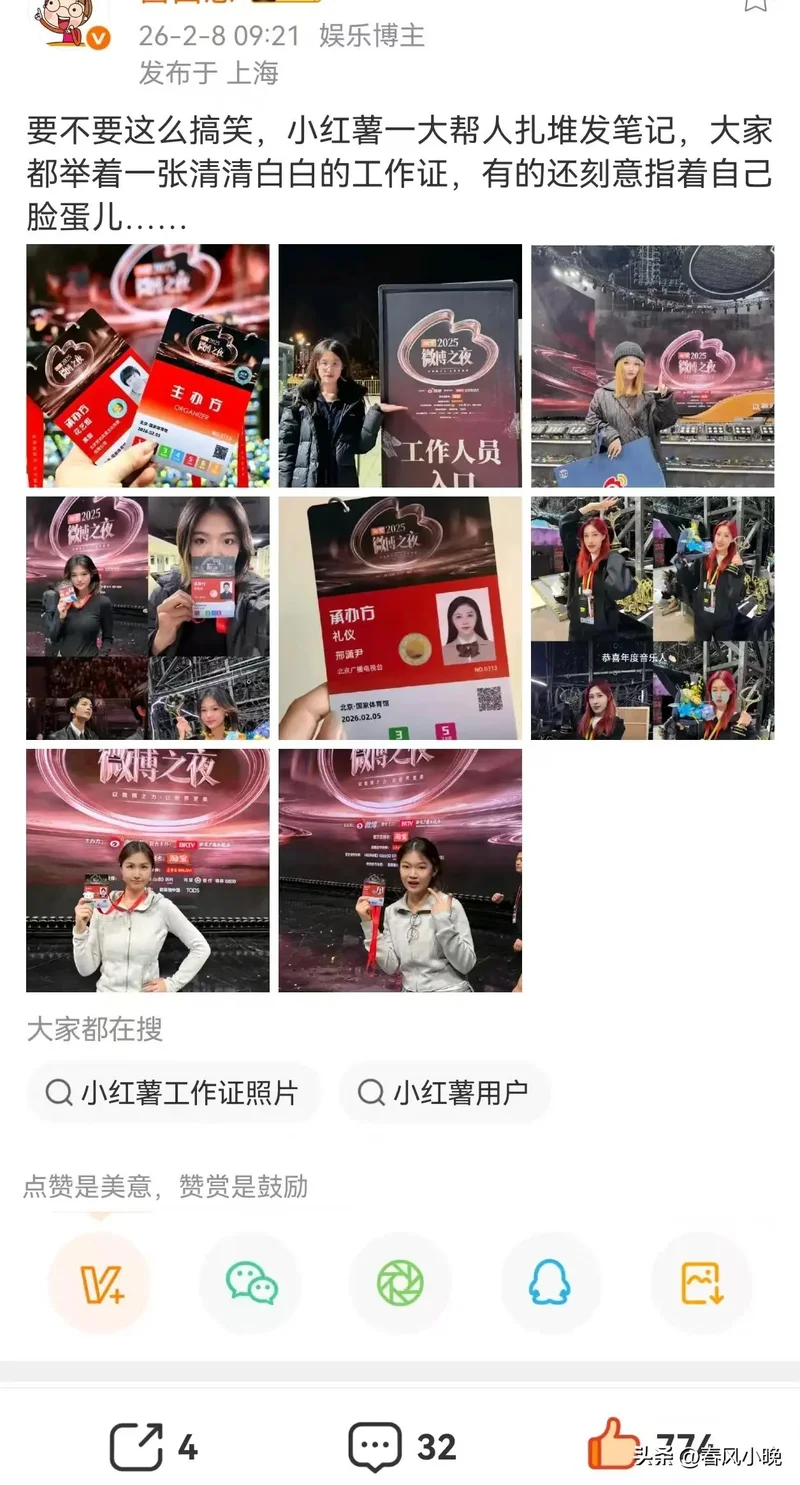Repost this Weibo with 4 reposts
Screen dimensions: 800x1485
tap(153, 1446)
